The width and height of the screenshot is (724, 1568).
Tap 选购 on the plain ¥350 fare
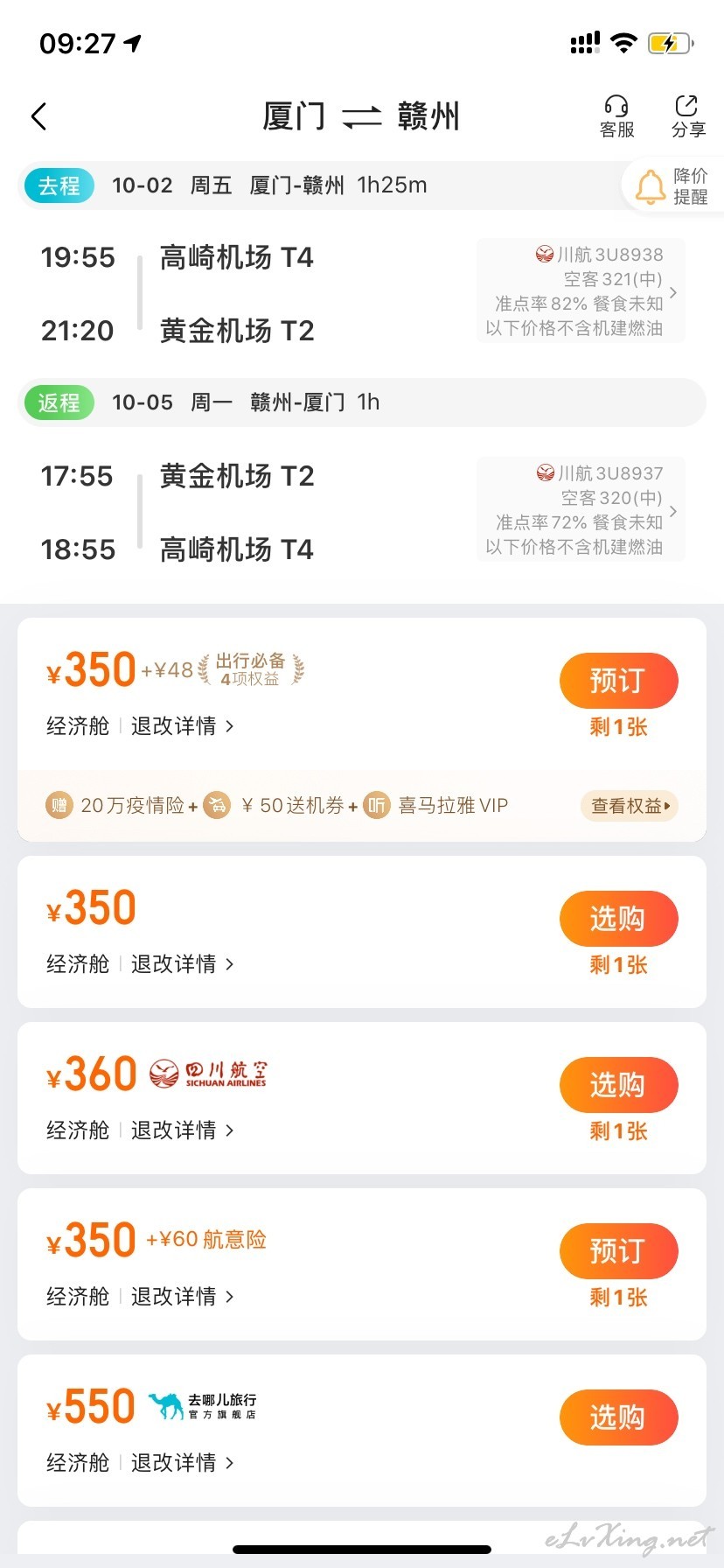coord(619,919)
